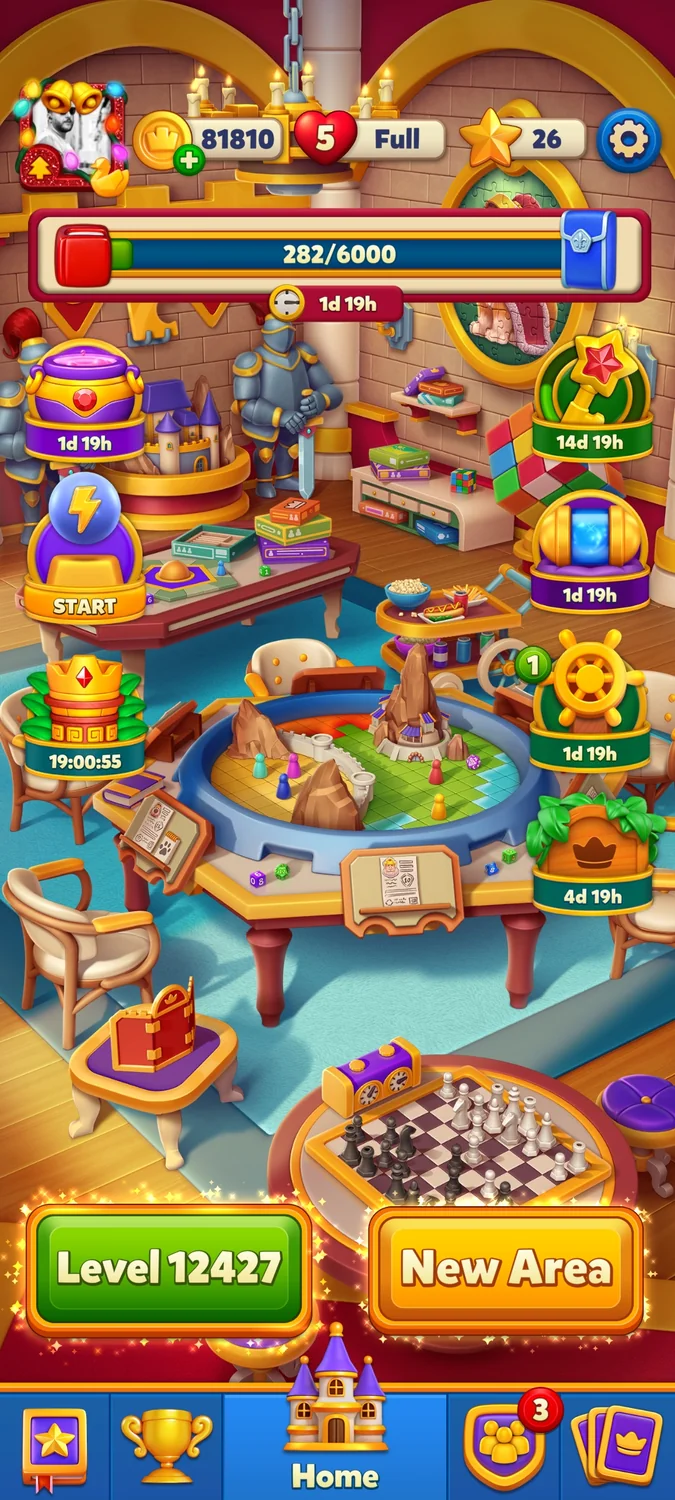Start Level 12427
This screenshot has height=1500, width=675.
[169, 1269]
